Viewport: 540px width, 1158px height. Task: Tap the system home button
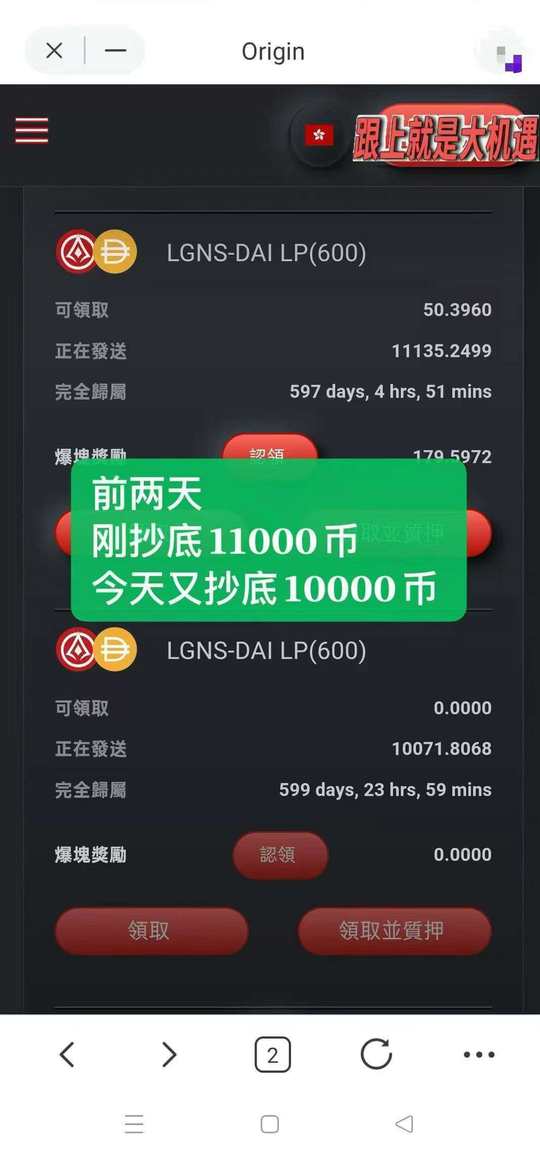(270, 1124)
